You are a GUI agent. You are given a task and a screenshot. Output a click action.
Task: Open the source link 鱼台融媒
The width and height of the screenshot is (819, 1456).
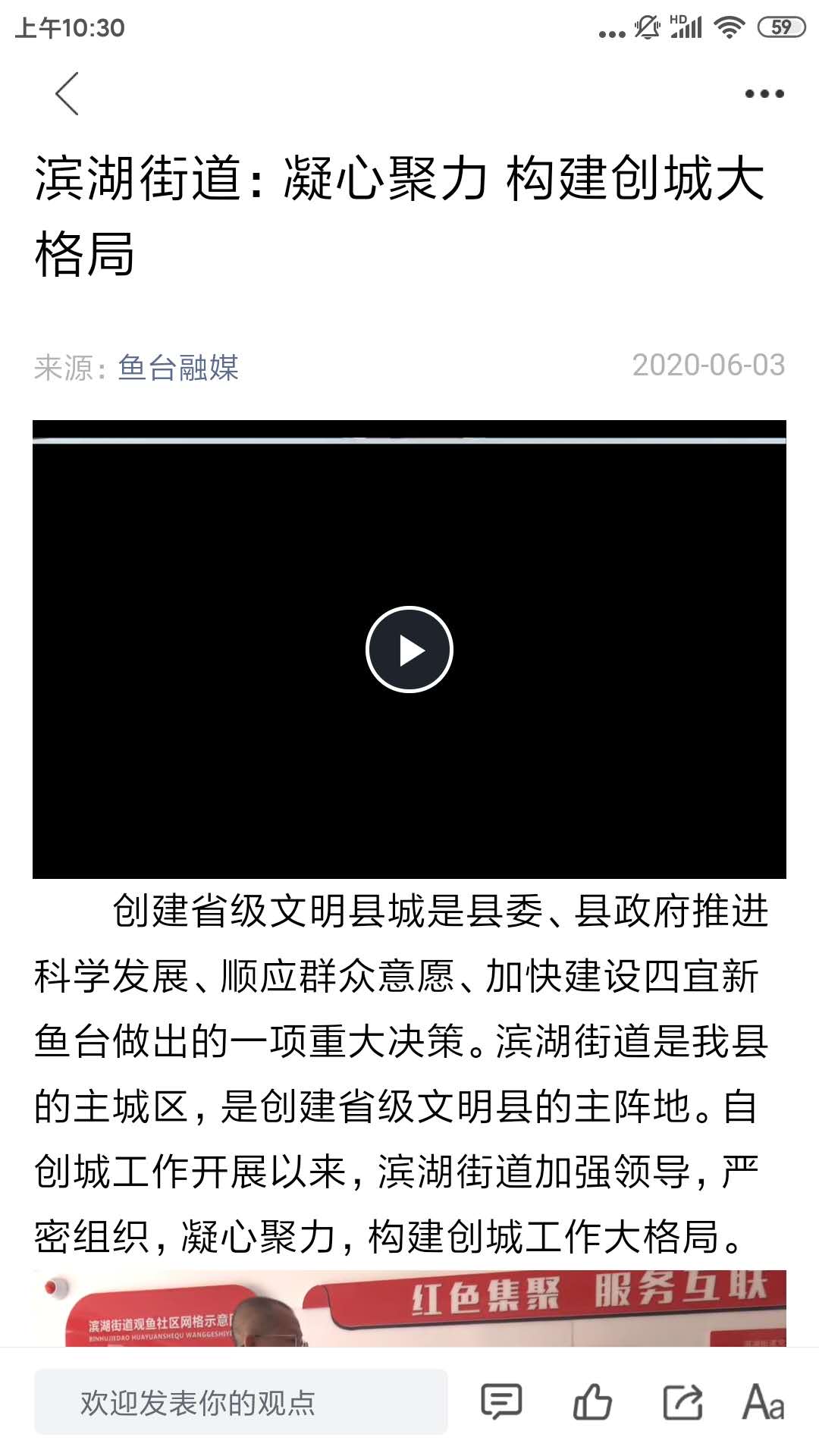click(x=178, y=368)
